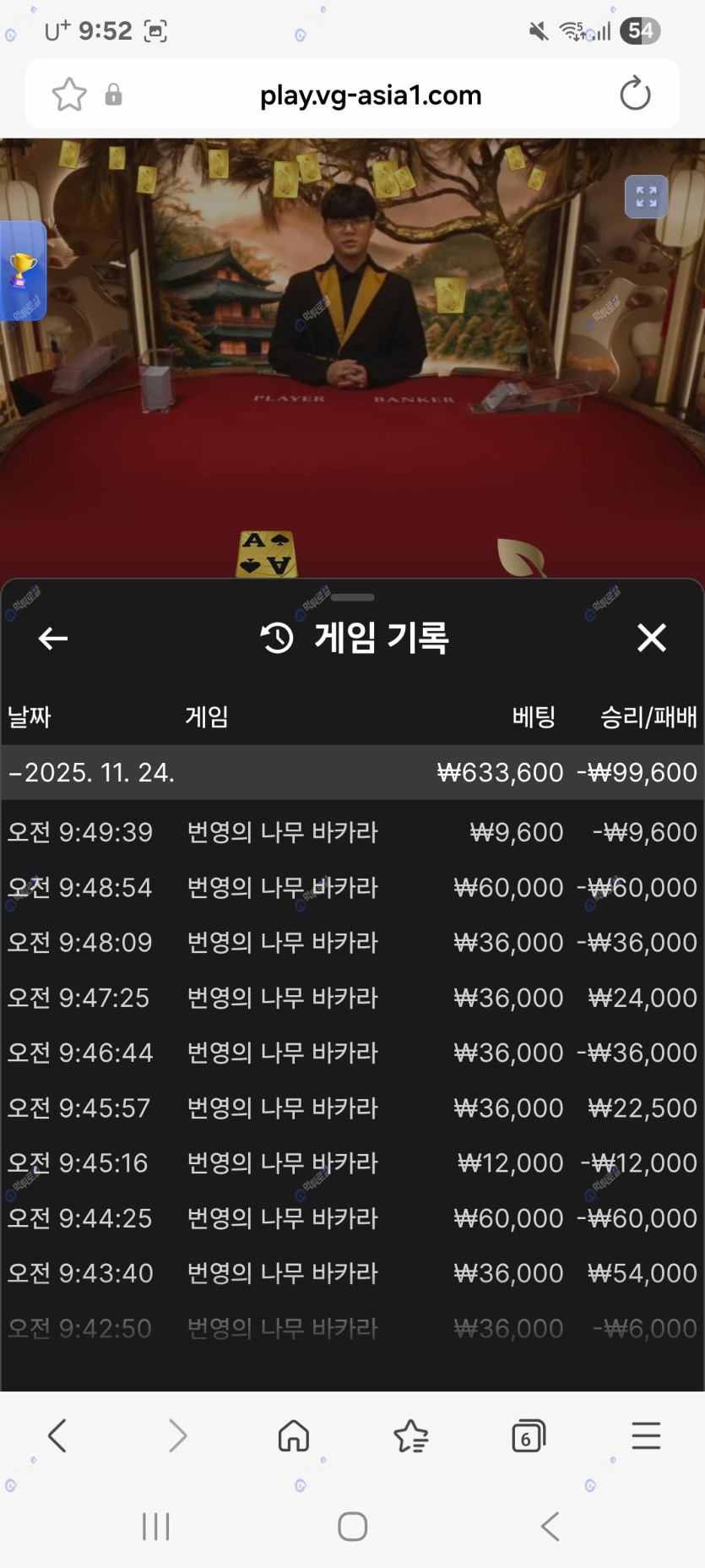Collapse the 2025. 11. 24. date group
The image size is (705, 1568).
91,772
